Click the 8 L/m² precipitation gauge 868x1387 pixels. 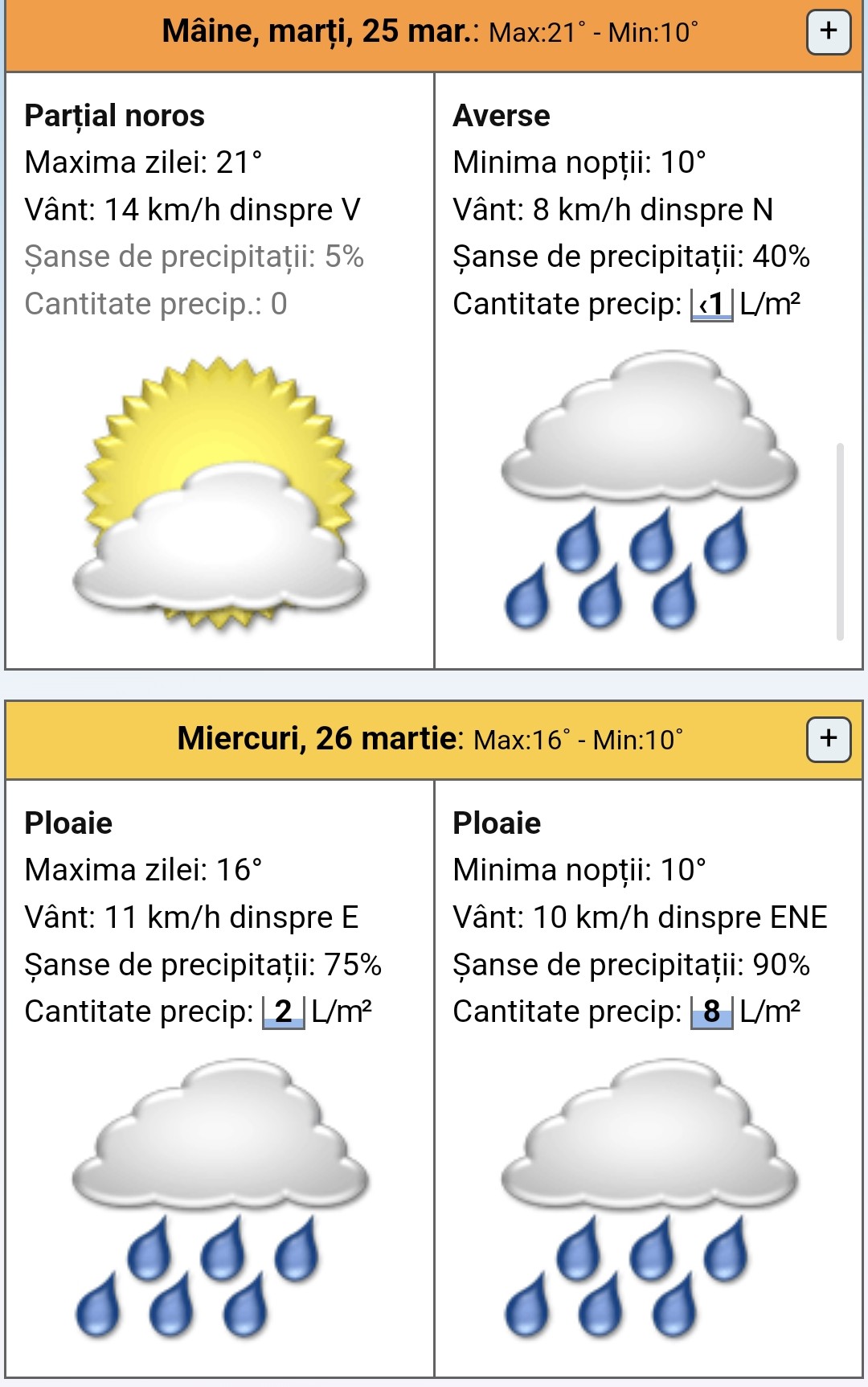pos(710,1011)
